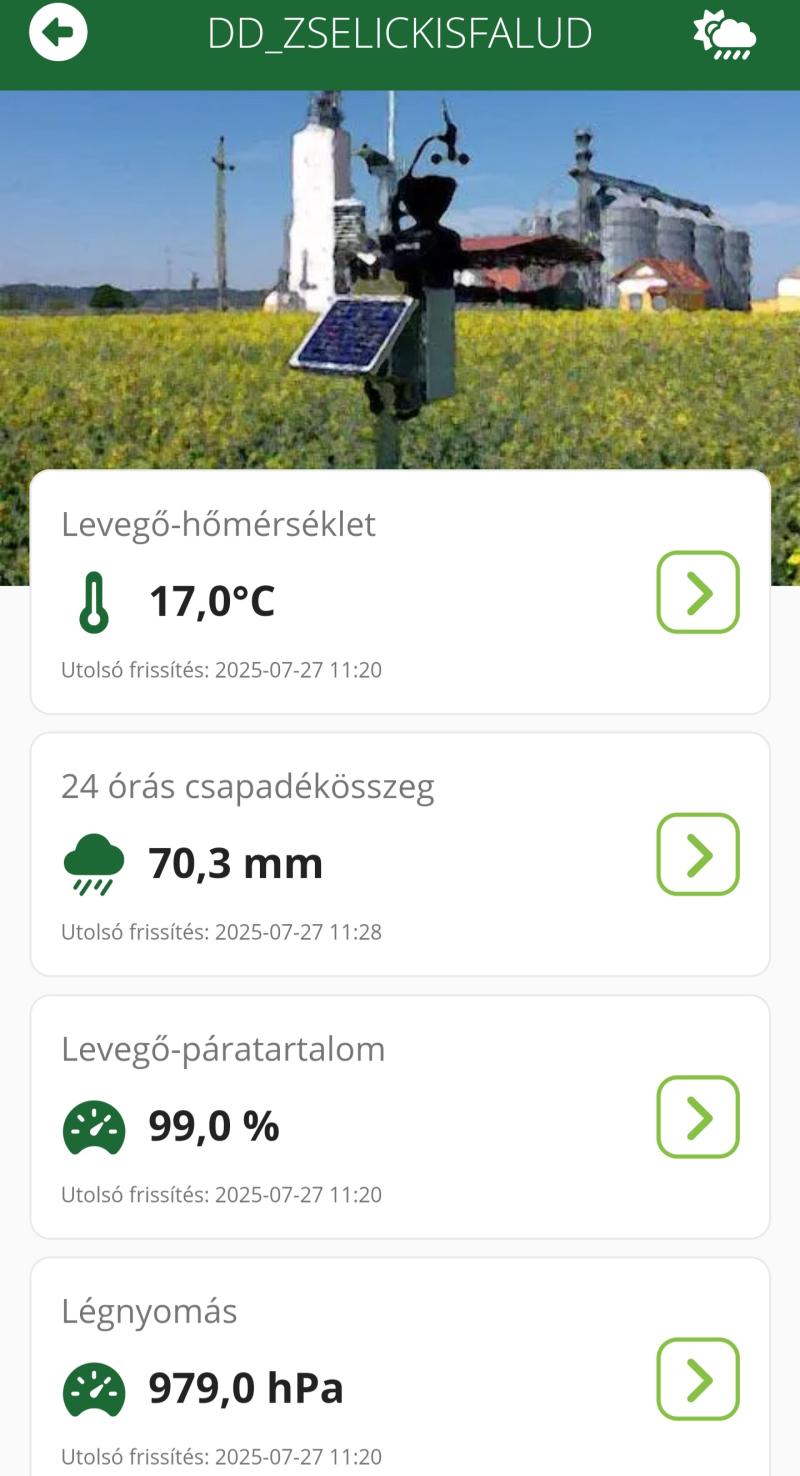800x1476 pixels.
Task: Go back using the arrow in the header
Action: 58,32
